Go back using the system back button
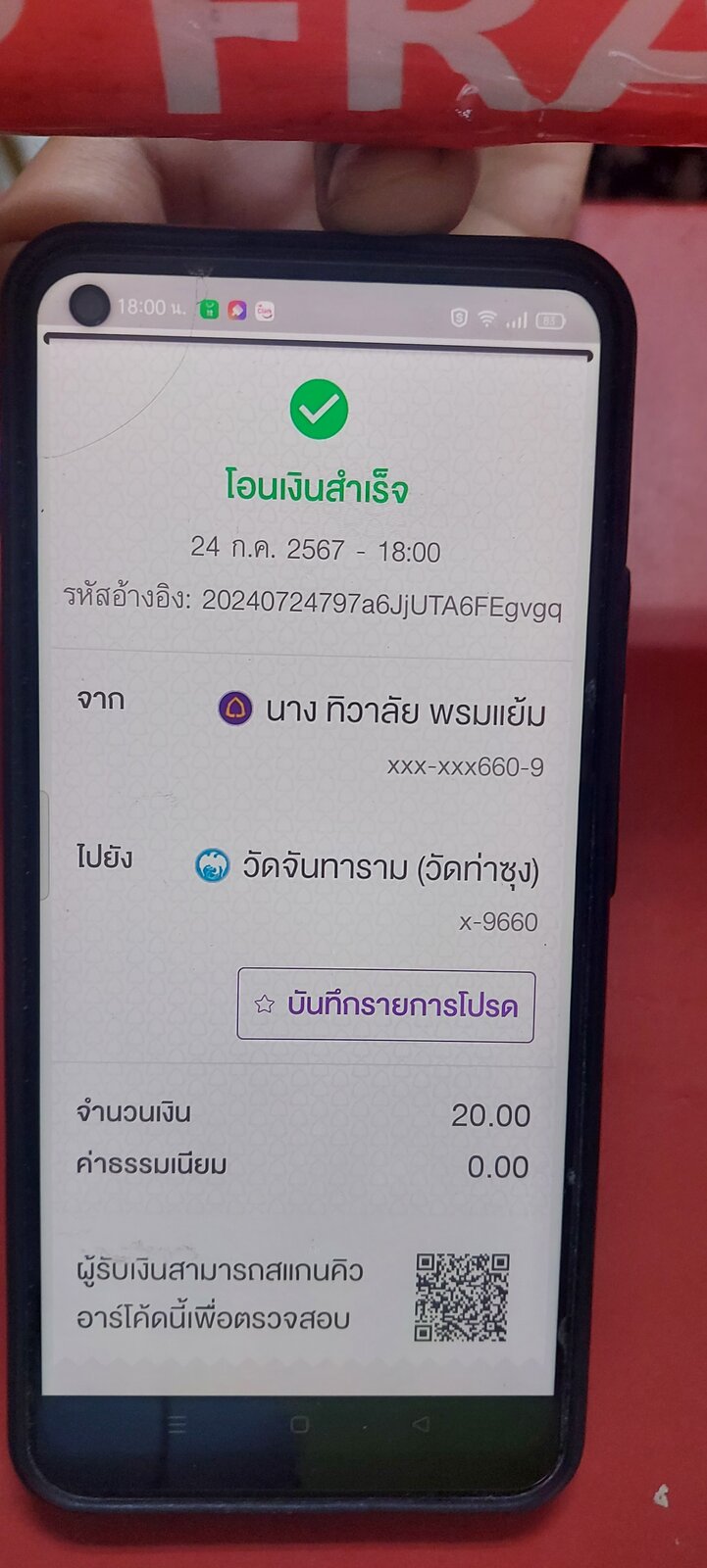The width and height of the screenshot is (707, 1568). click(x=421, y=1424)
